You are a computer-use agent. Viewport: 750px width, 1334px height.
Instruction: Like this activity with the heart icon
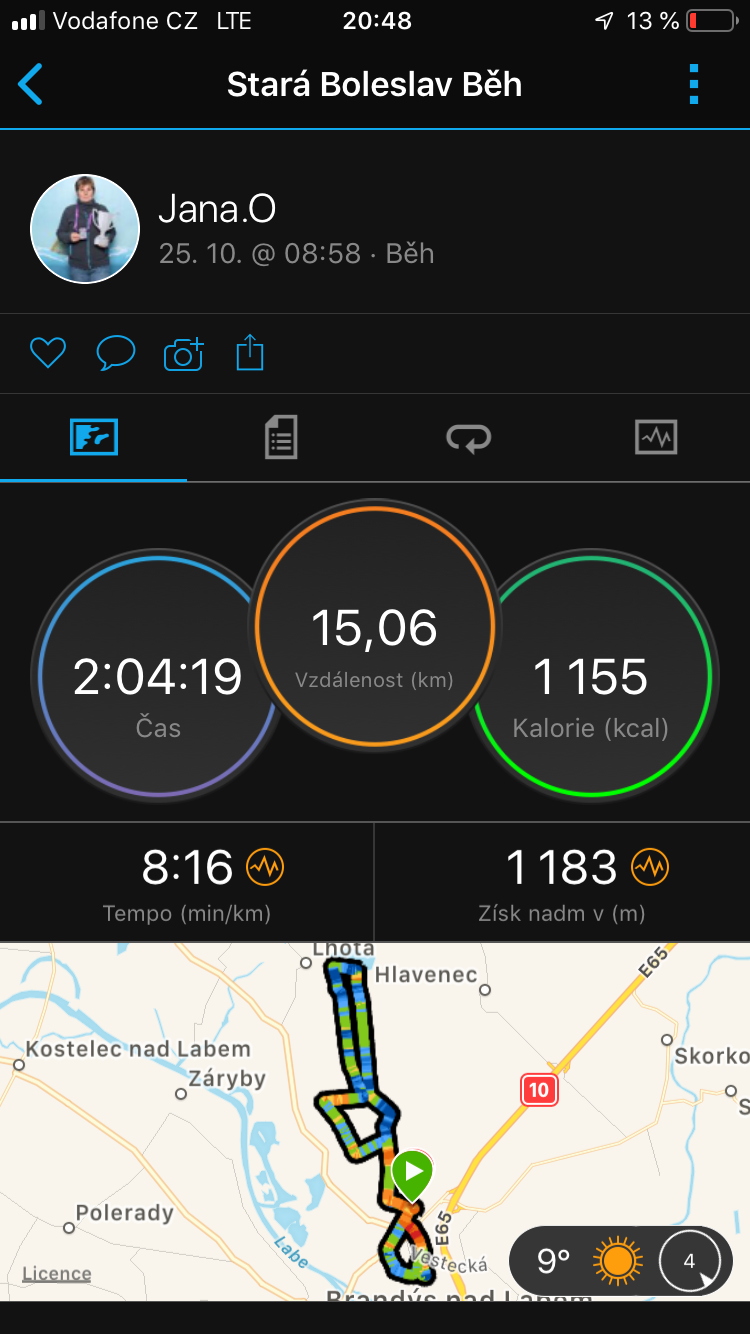pyautogui.click(x=47, y=353)
